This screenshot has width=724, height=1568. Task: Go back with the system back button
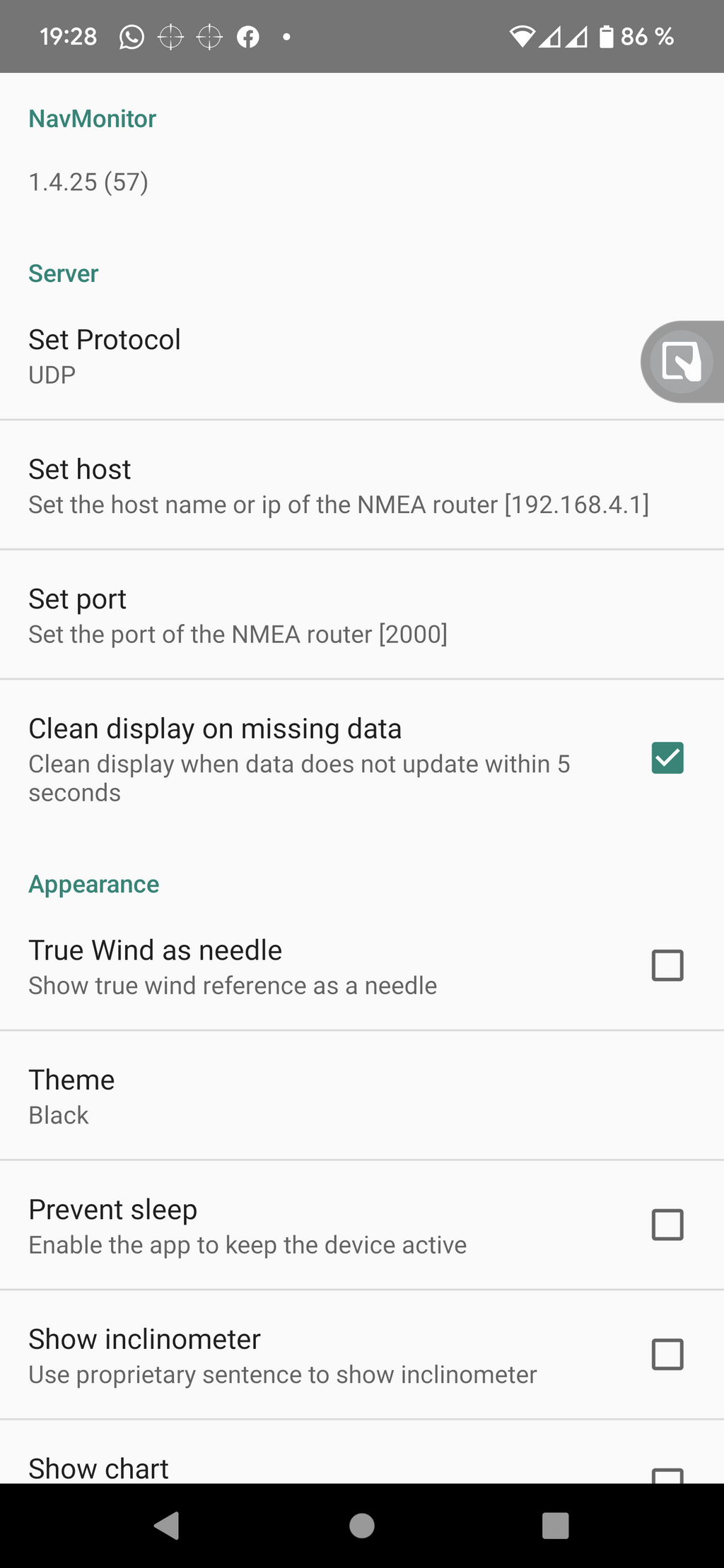(167, 1526)
